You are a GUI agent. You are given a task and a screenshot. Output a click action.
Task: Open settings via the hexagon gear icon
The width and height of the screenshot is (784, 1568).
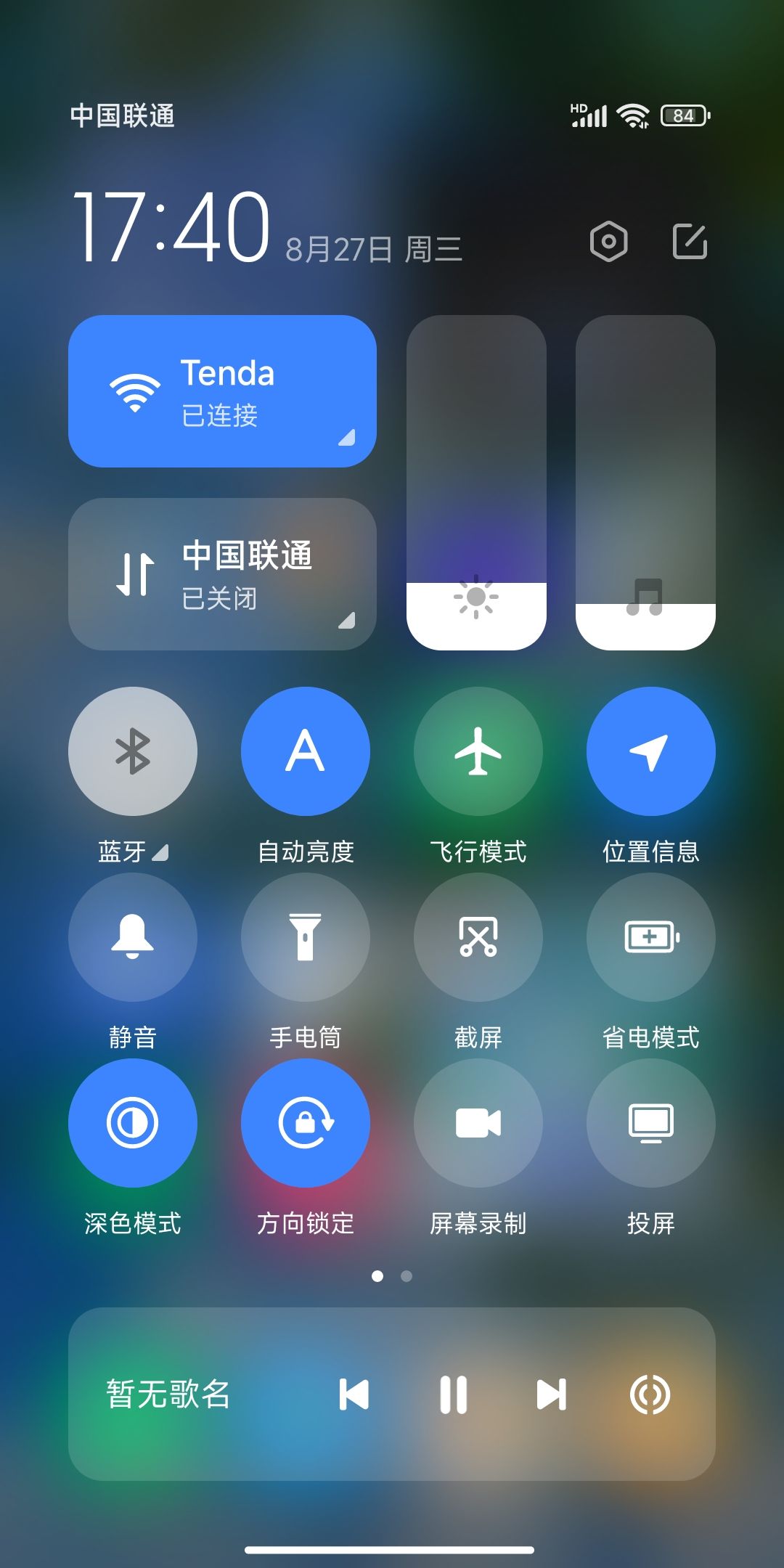tap(608, 242)
